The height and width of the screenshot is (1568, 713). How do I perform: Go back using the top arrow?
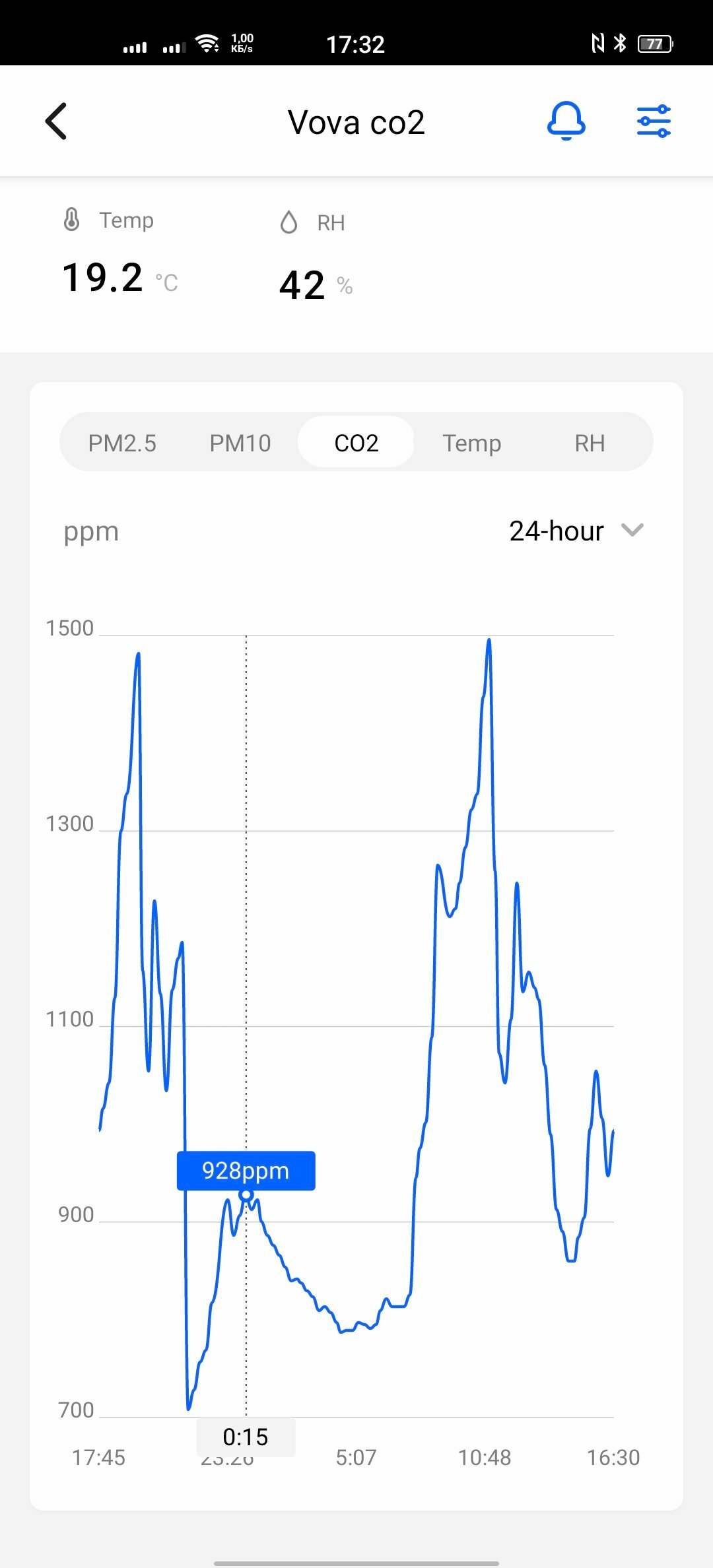pos(56,121)
